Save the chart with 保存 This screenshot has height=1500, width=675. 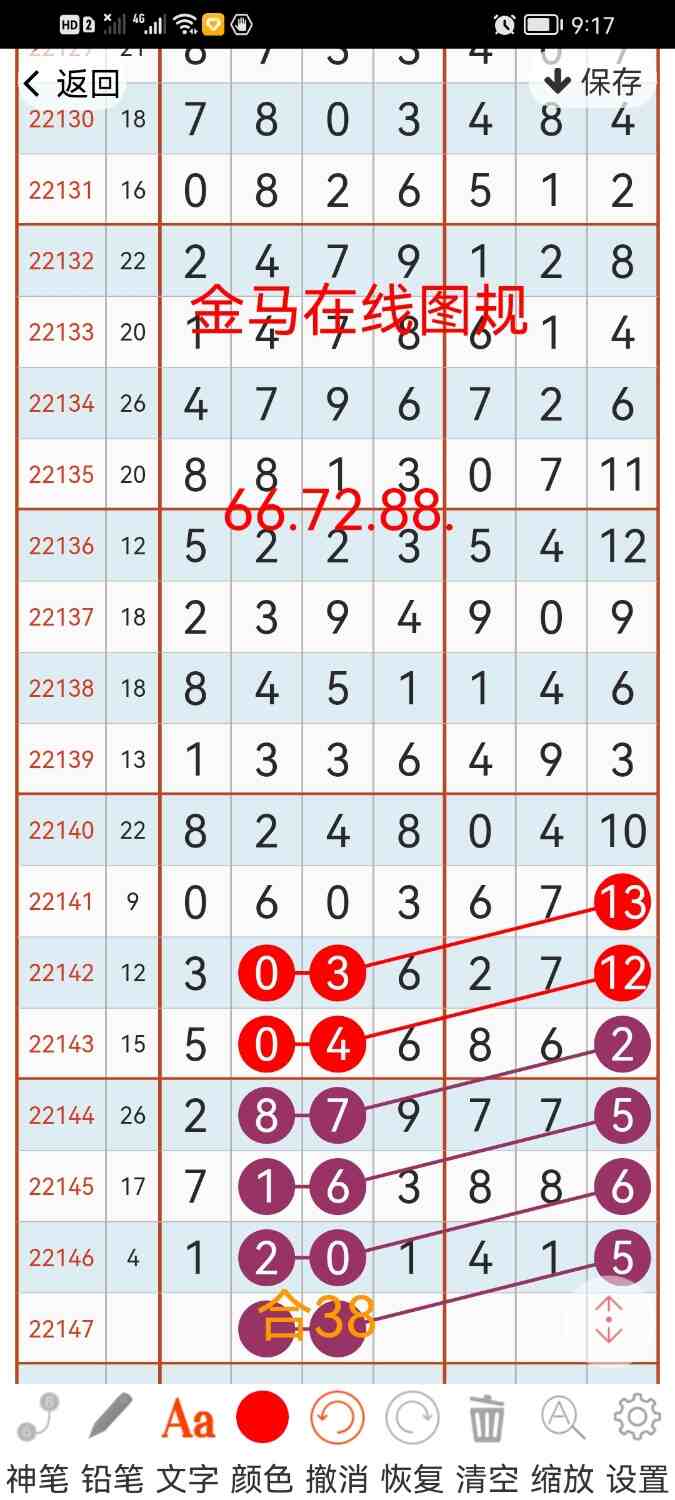click(592, 82)
